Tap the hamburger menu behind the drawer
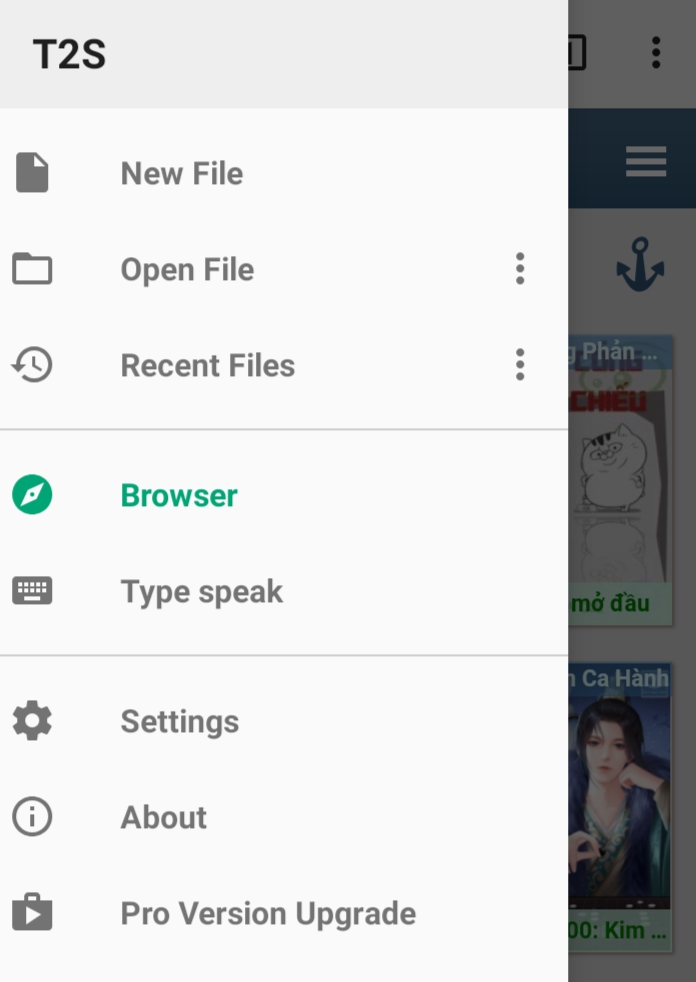Viewport: 696px width, 982px height. (x=646, y=161)
